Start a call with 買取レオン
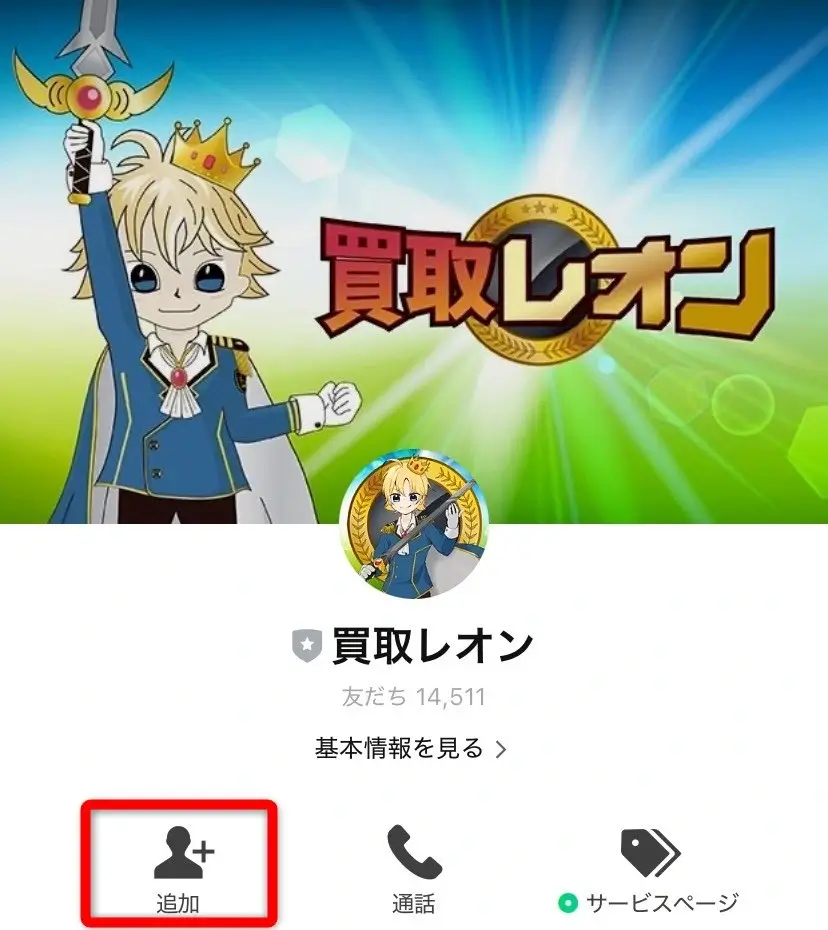Viewport: 828px width, 930px height. click(x=413, y=870)
